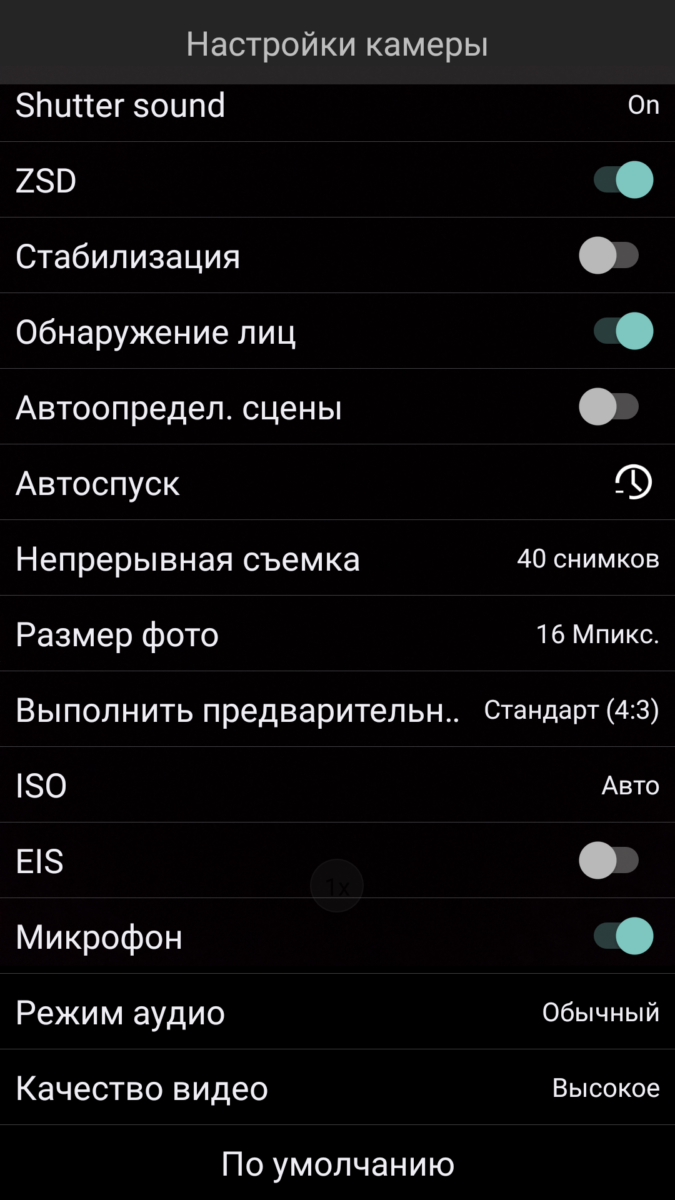Tap the По умолчанию reset button

tap(337, 1164)
